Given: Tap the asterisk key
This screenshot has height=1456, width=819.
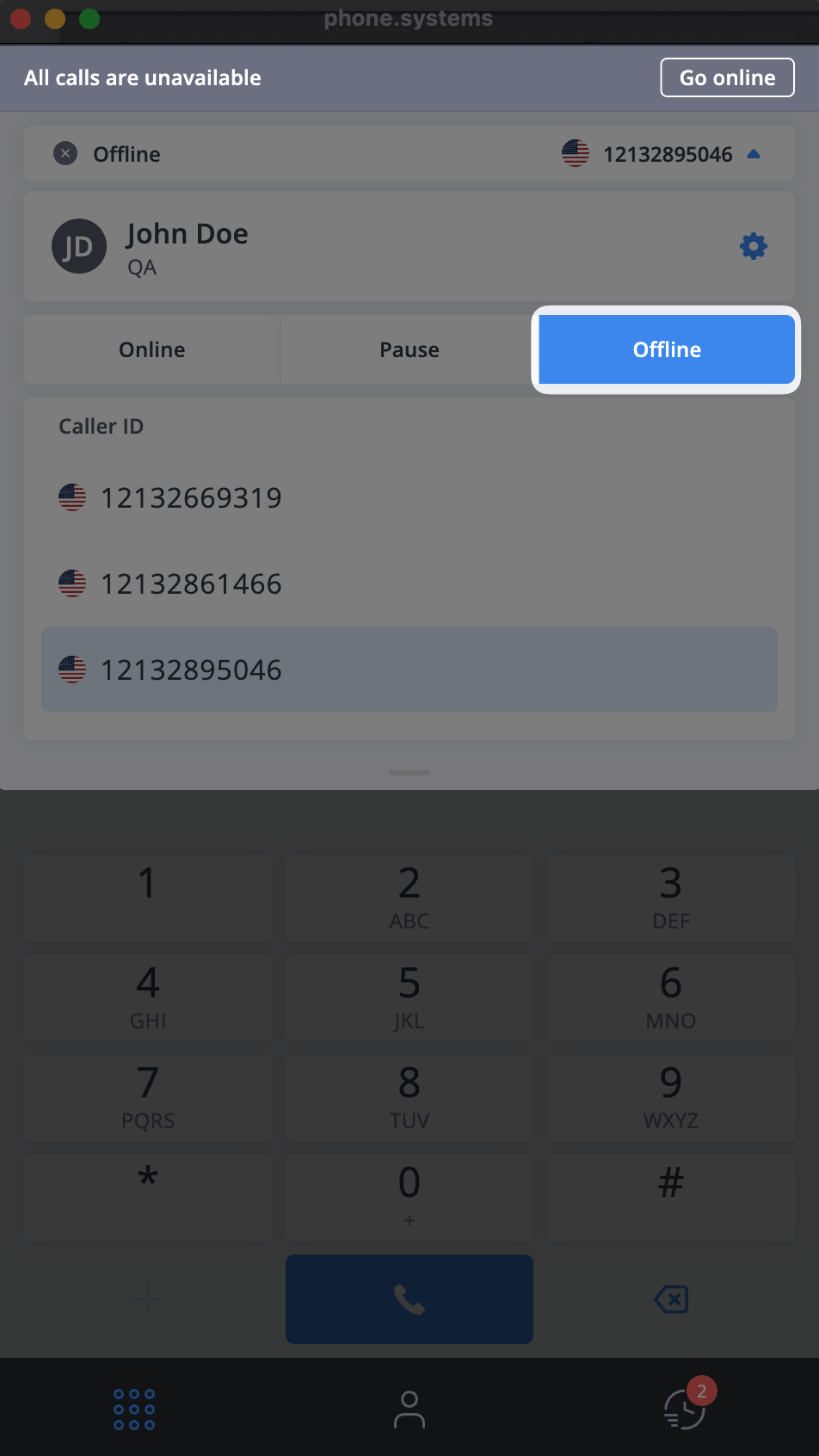Looking at the screenshot, I should click(x=148, y=1197).
